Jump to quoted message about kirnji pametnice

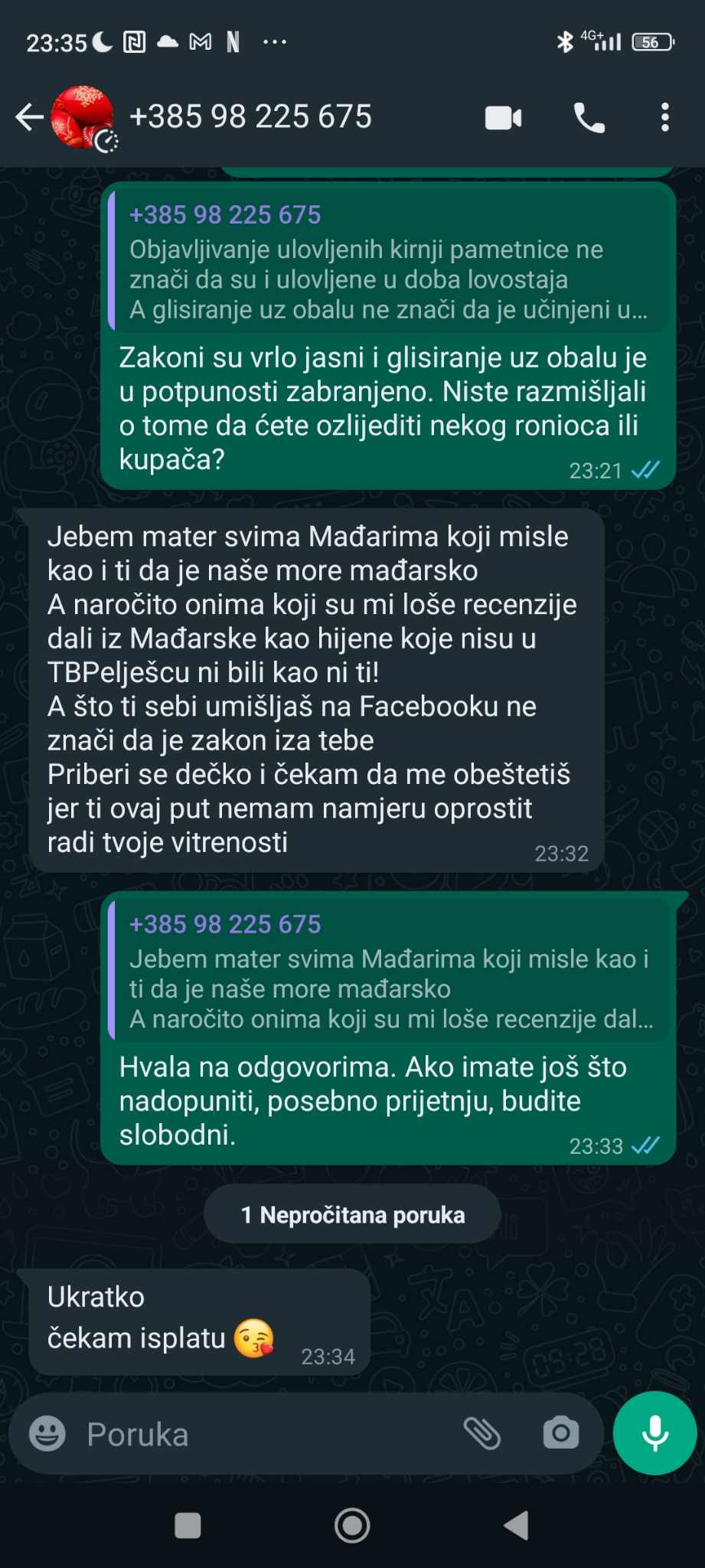(389, 262)
